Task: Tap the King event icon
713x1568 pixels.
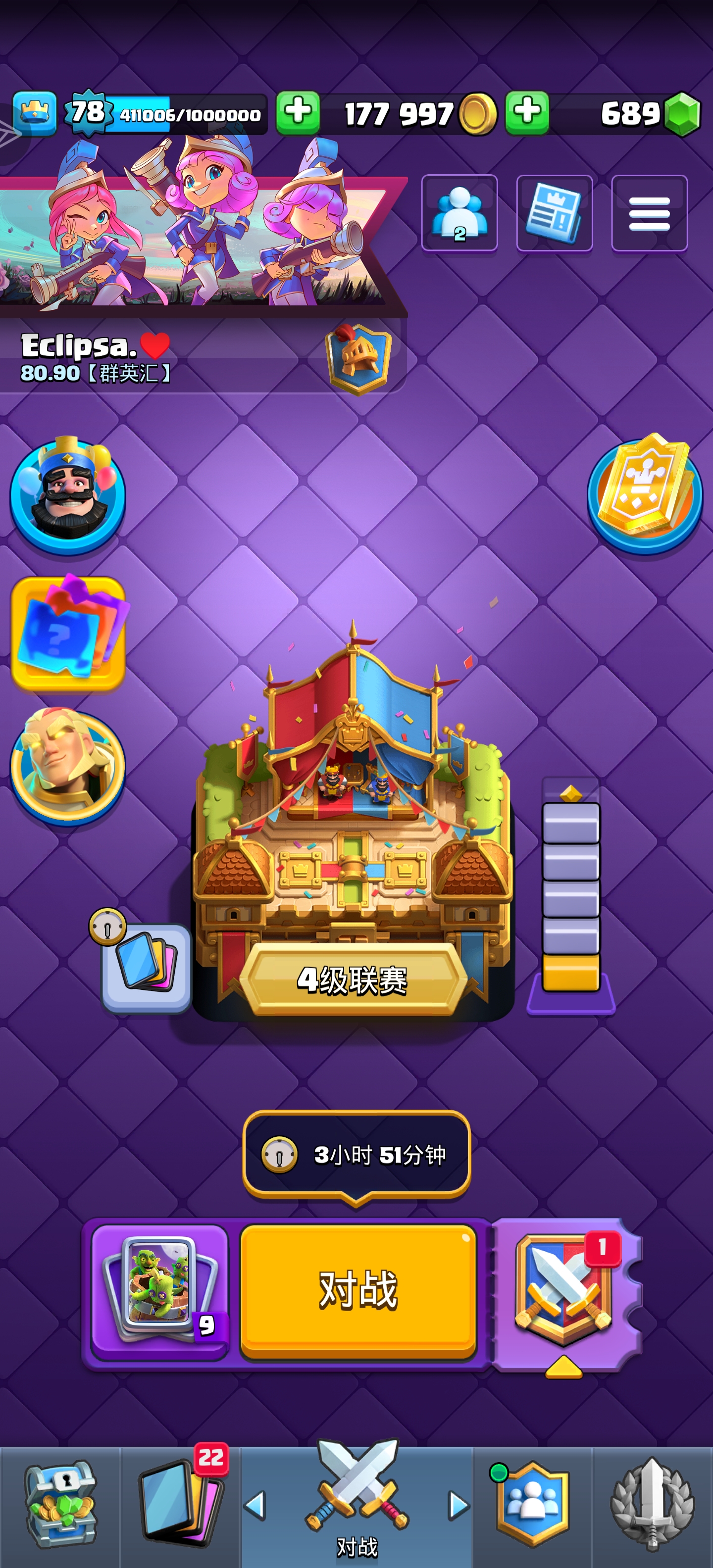Action: [67, 494]
